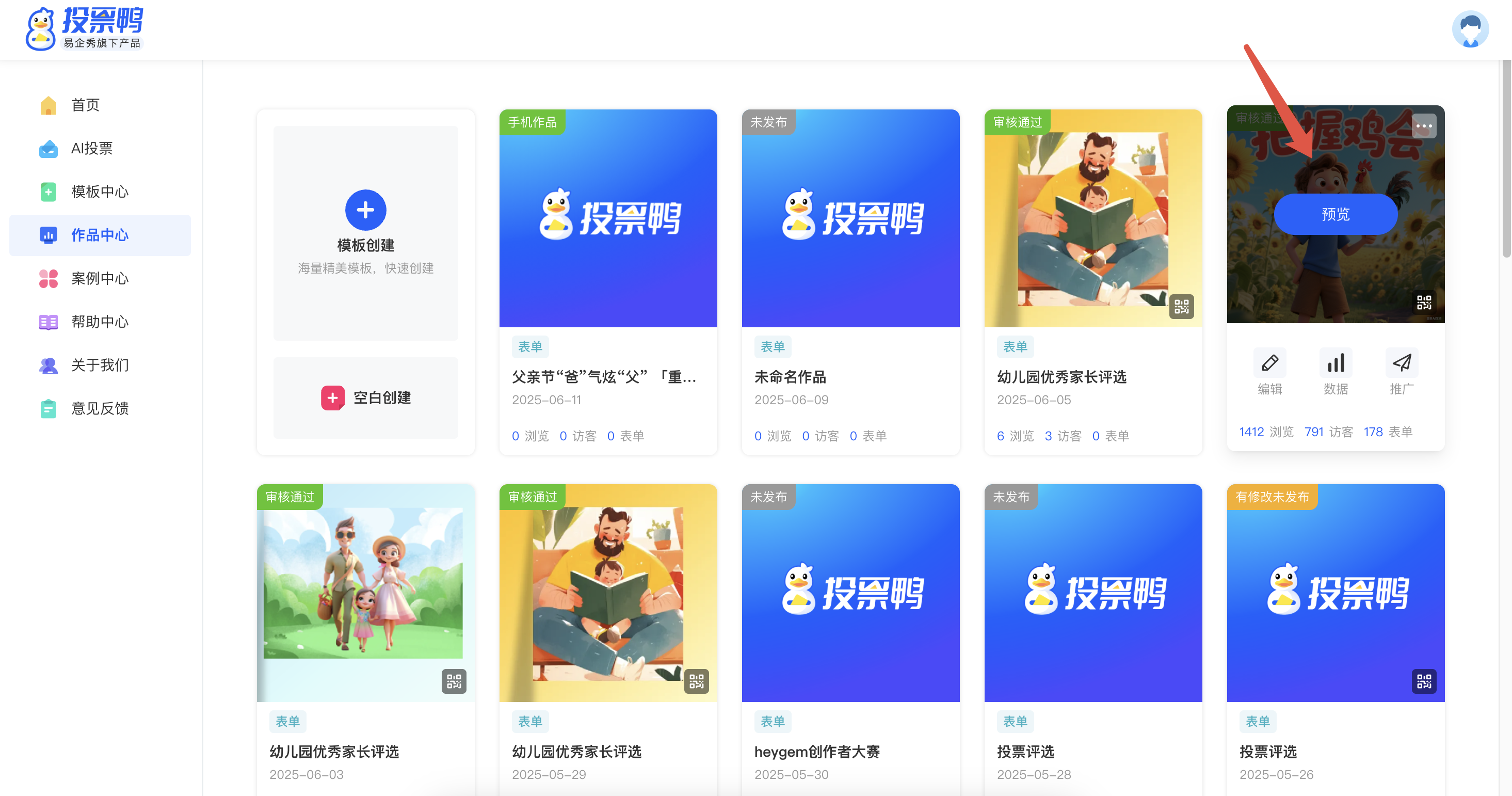Open the three-dot menu on the hovered card
The image size is (1512, 796).
click(1423, 125)
